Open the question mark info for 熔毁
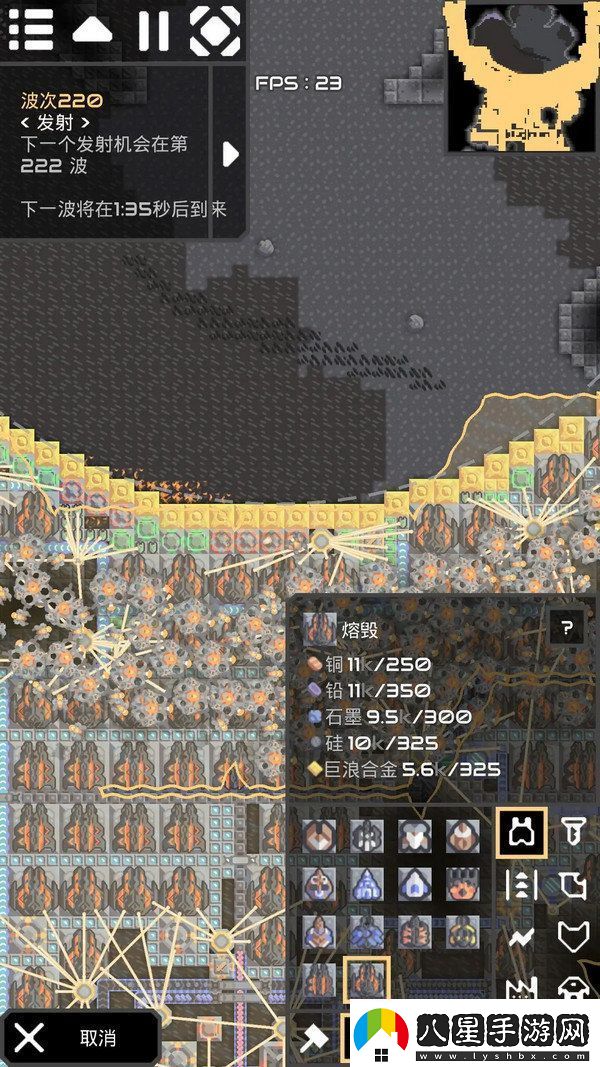This screenshot has width=600, height=1067. pyautogui.click(x=567, y=628)
